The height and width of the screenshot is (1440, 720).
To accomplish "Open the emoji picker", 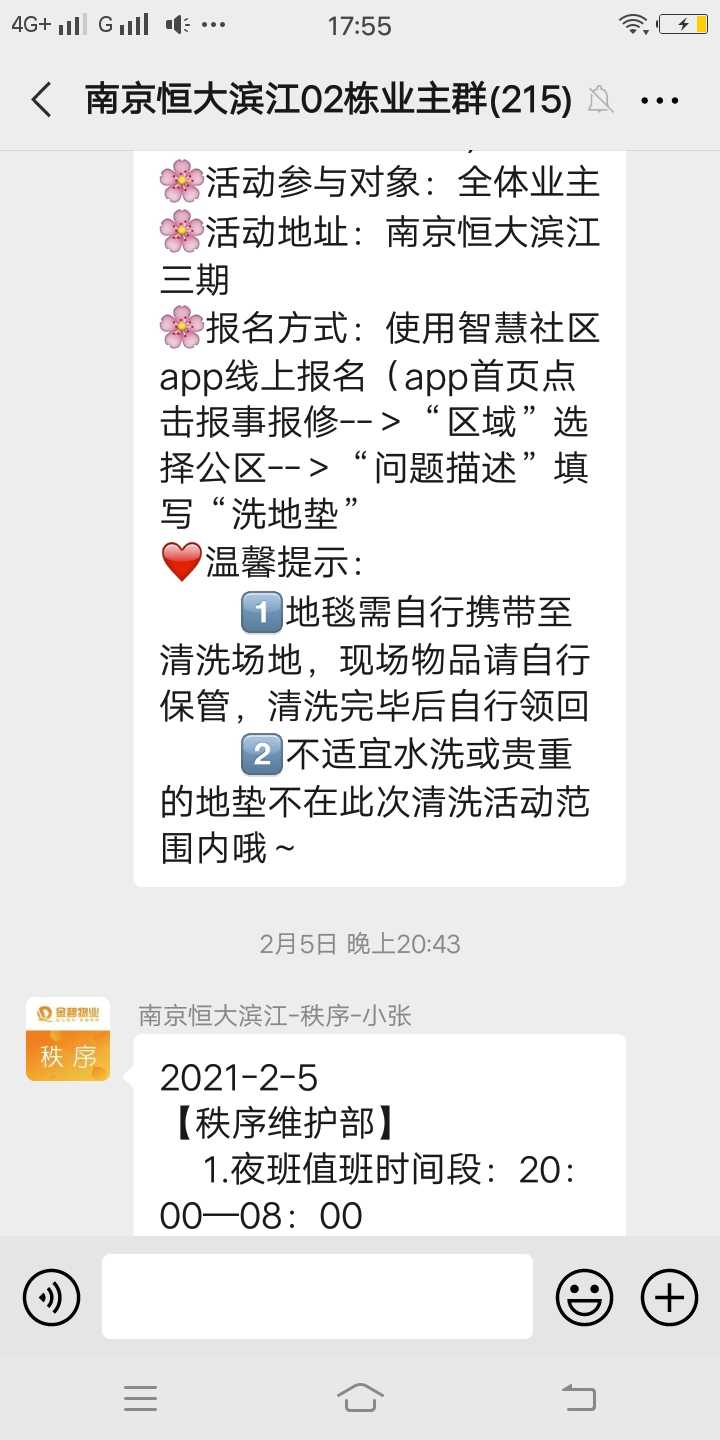I will (x=584, y=1297).
